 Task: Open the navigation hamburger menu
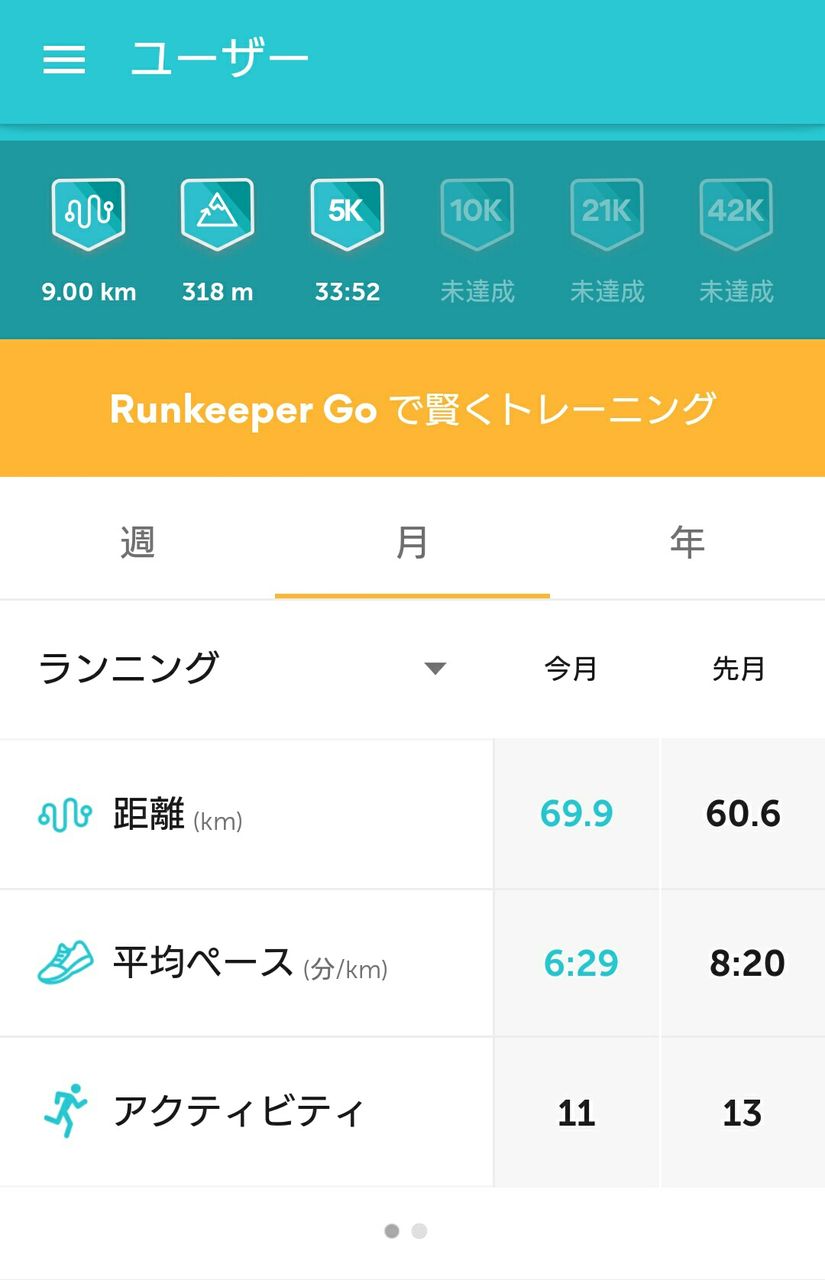[64, 60]
